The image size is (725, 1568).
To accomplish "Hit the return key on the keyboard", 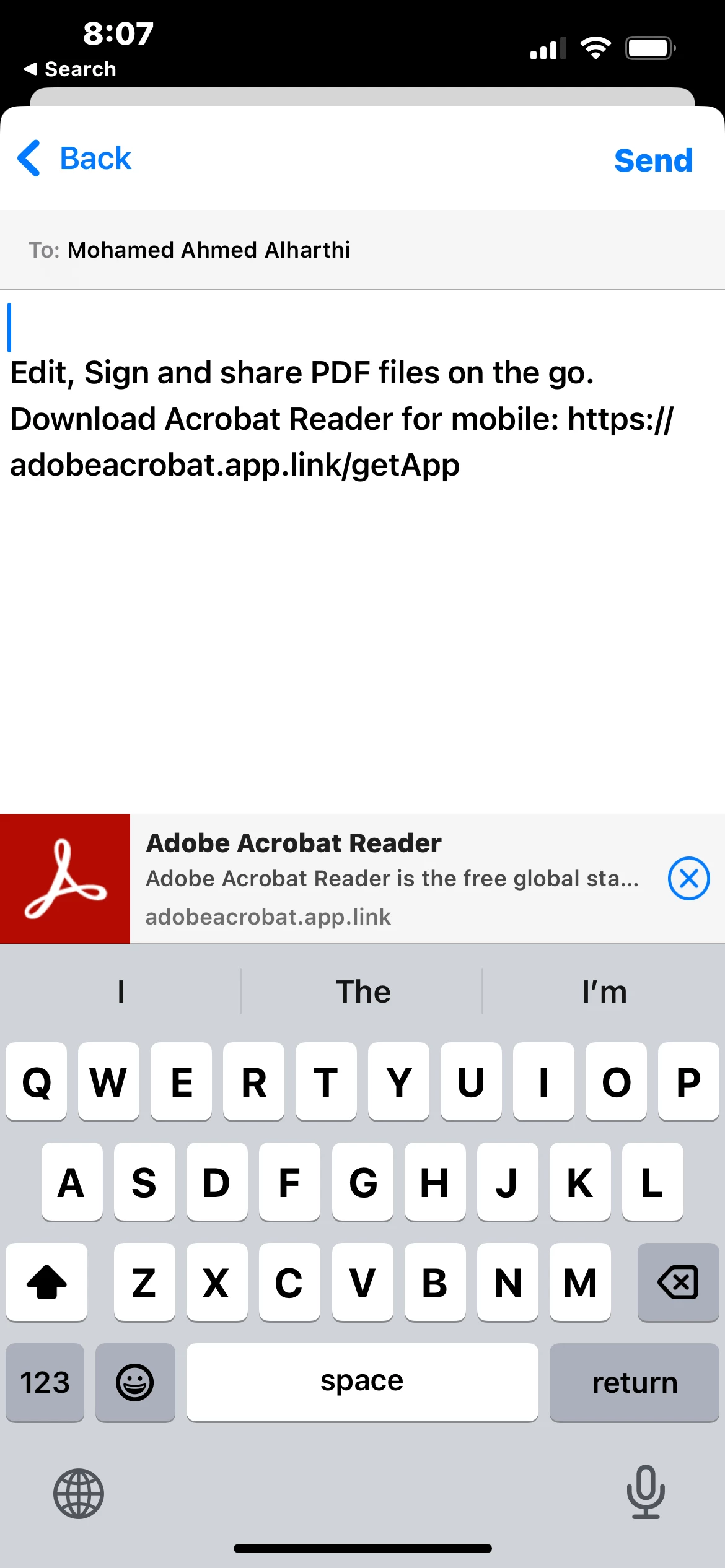I will (x=634, y=1382).
